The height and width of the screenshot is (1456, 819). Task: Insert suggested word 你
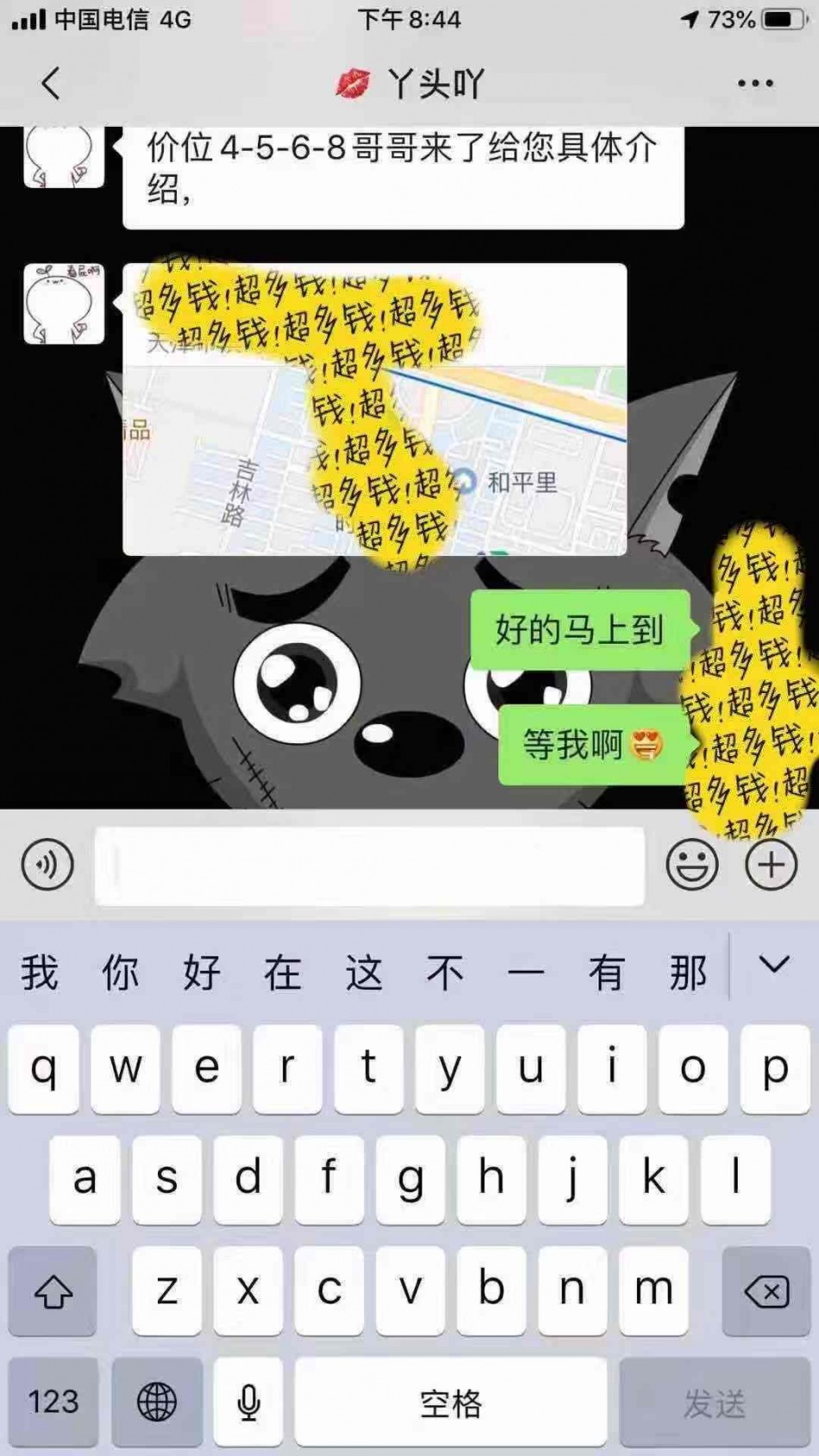tap(121, 972)
